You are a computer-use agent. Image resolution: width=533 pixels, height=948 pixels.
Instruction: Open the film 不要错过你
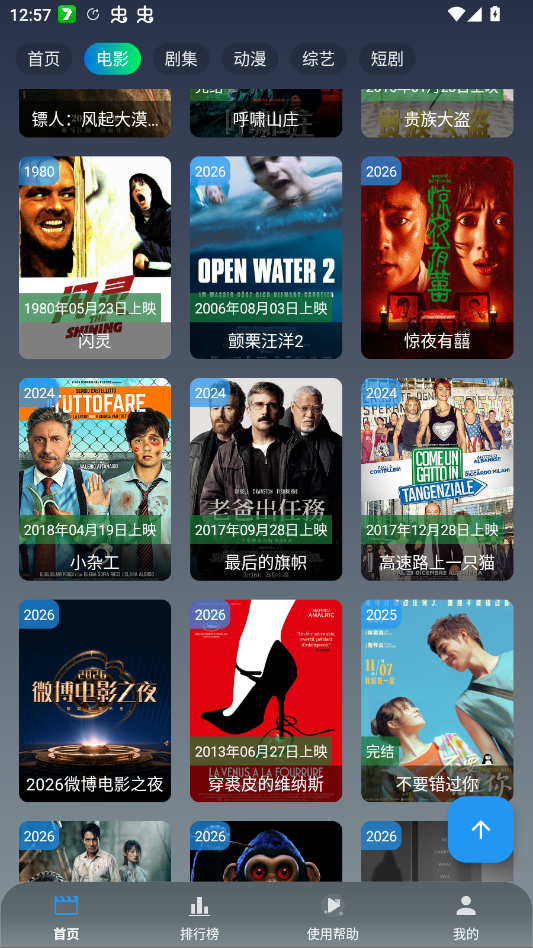(x=437, y=701)
